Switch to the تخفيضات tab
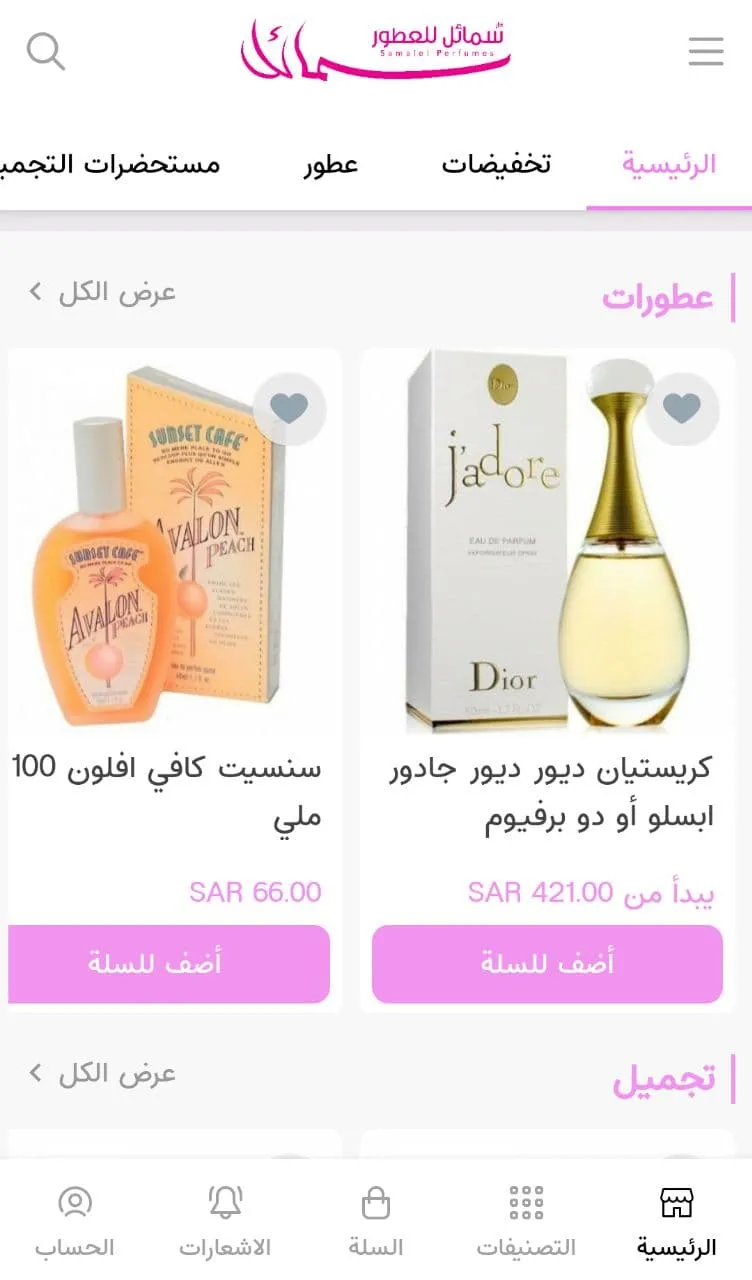The image size is (752, 1280). [496, 164]
